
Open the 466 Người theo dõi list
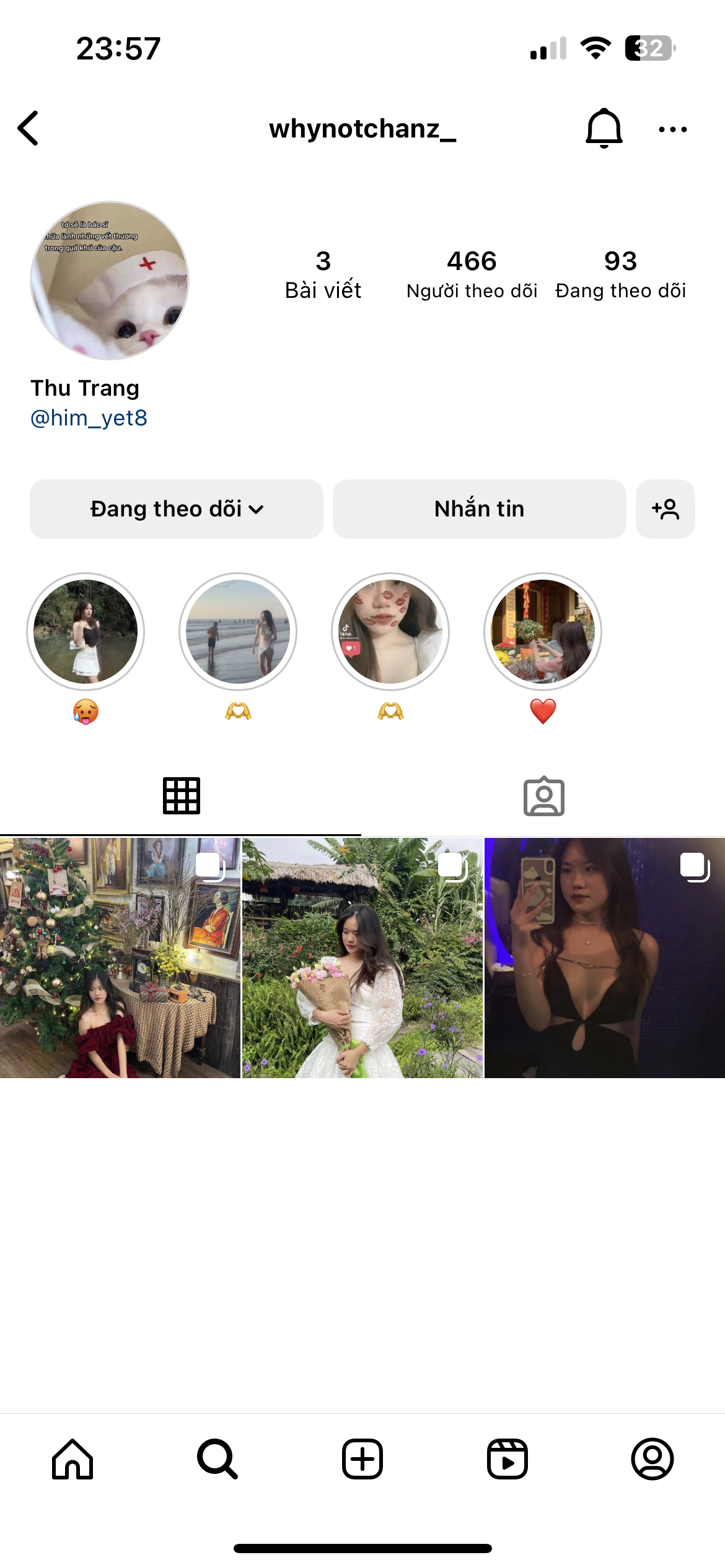click(x=472, y=274)
